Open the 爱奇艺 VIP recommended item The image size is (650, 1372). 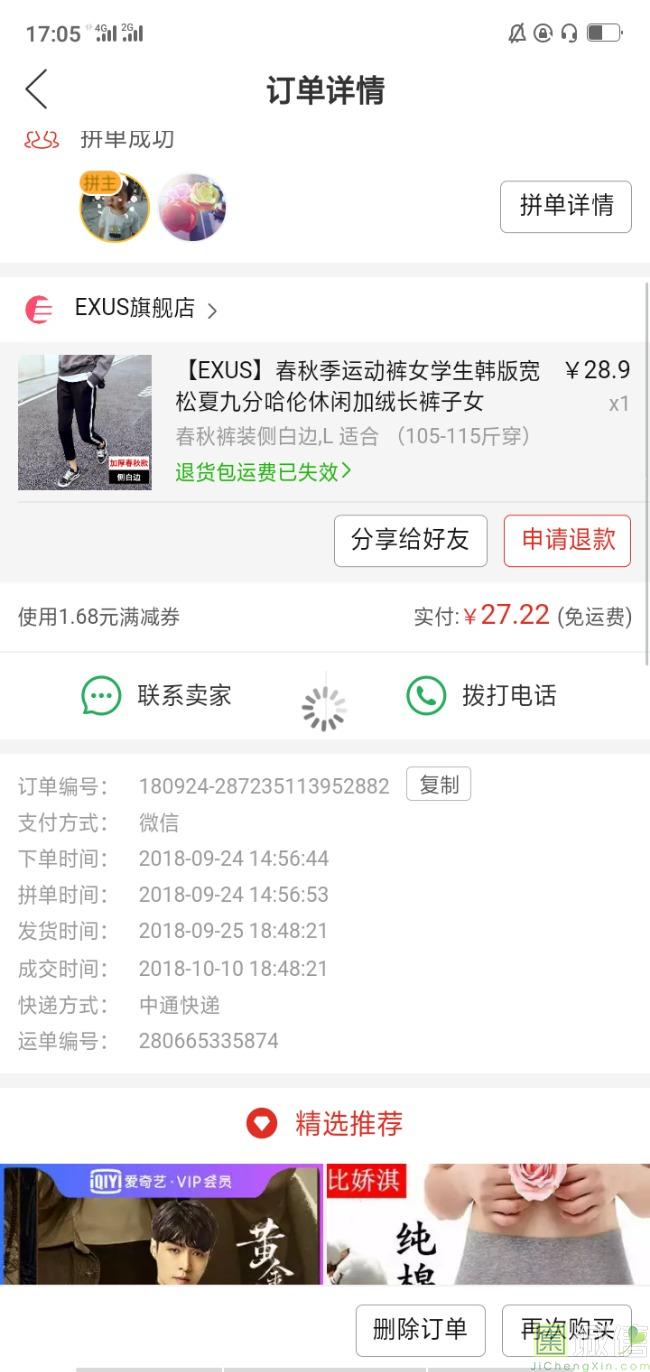tap(160, 1225)
